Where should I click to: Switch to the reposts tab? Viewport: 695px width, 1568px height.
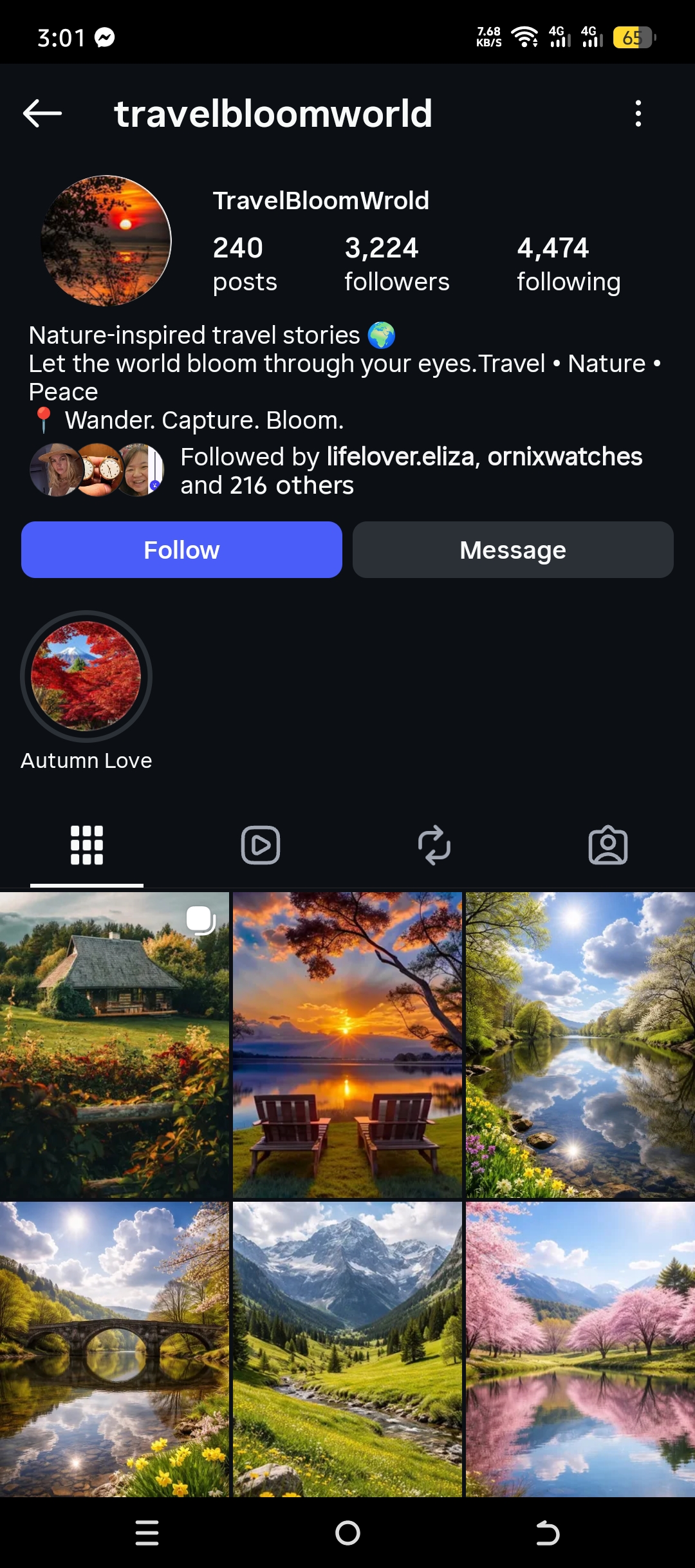coord(434,845)
